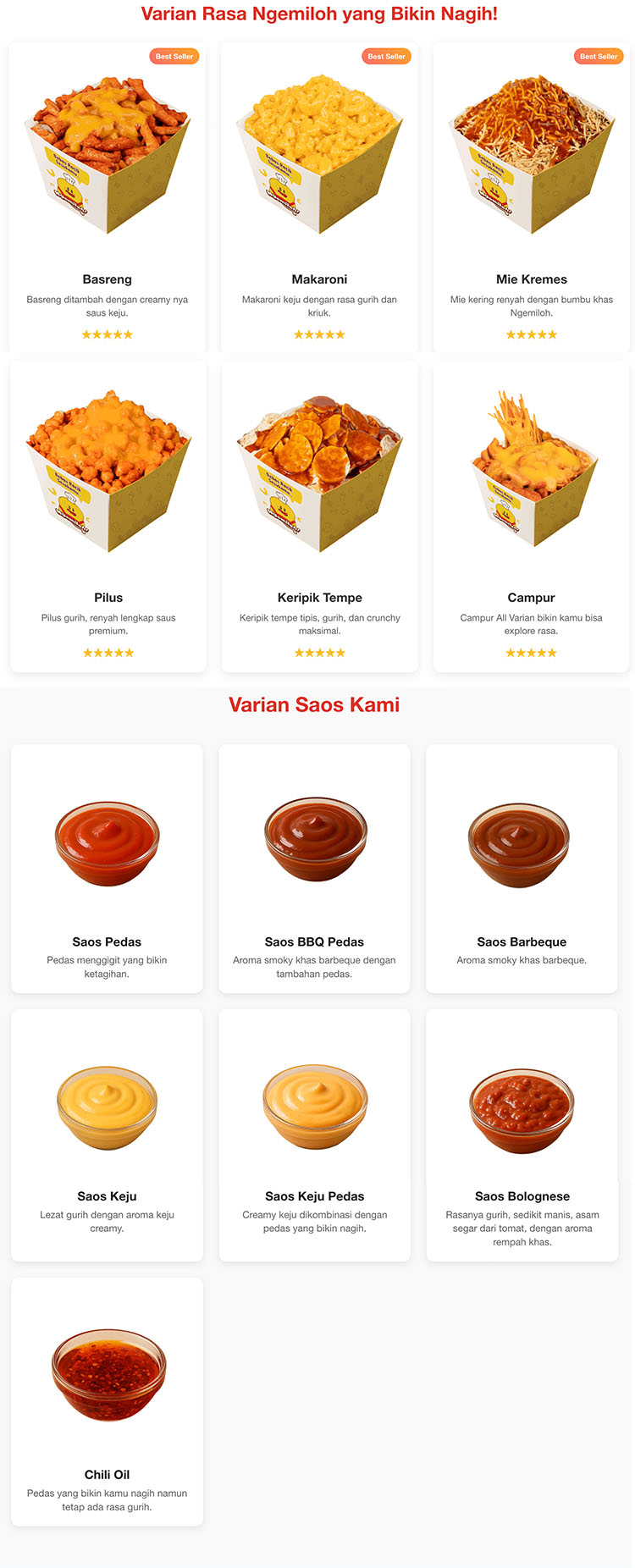Click the five-star rating under Pilus

coord(108,652)
